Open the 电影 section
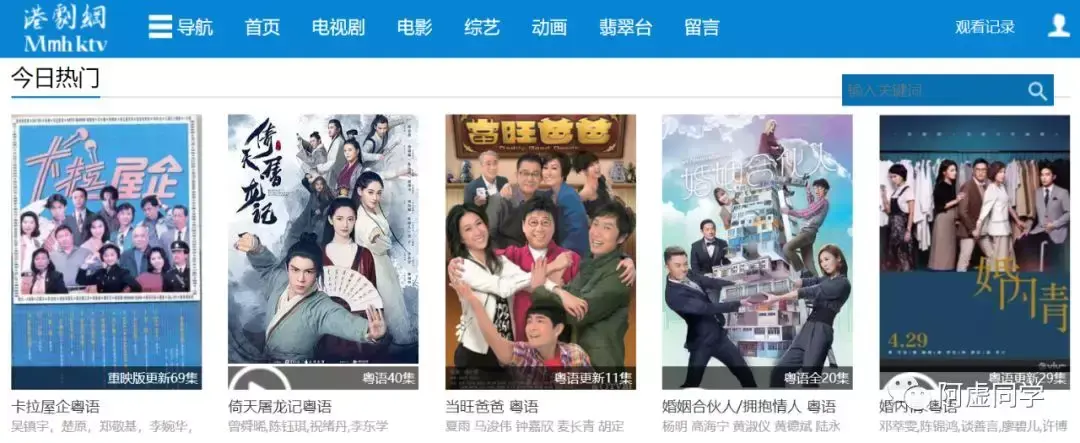The image size is (1080, 443). coord(414,28)
